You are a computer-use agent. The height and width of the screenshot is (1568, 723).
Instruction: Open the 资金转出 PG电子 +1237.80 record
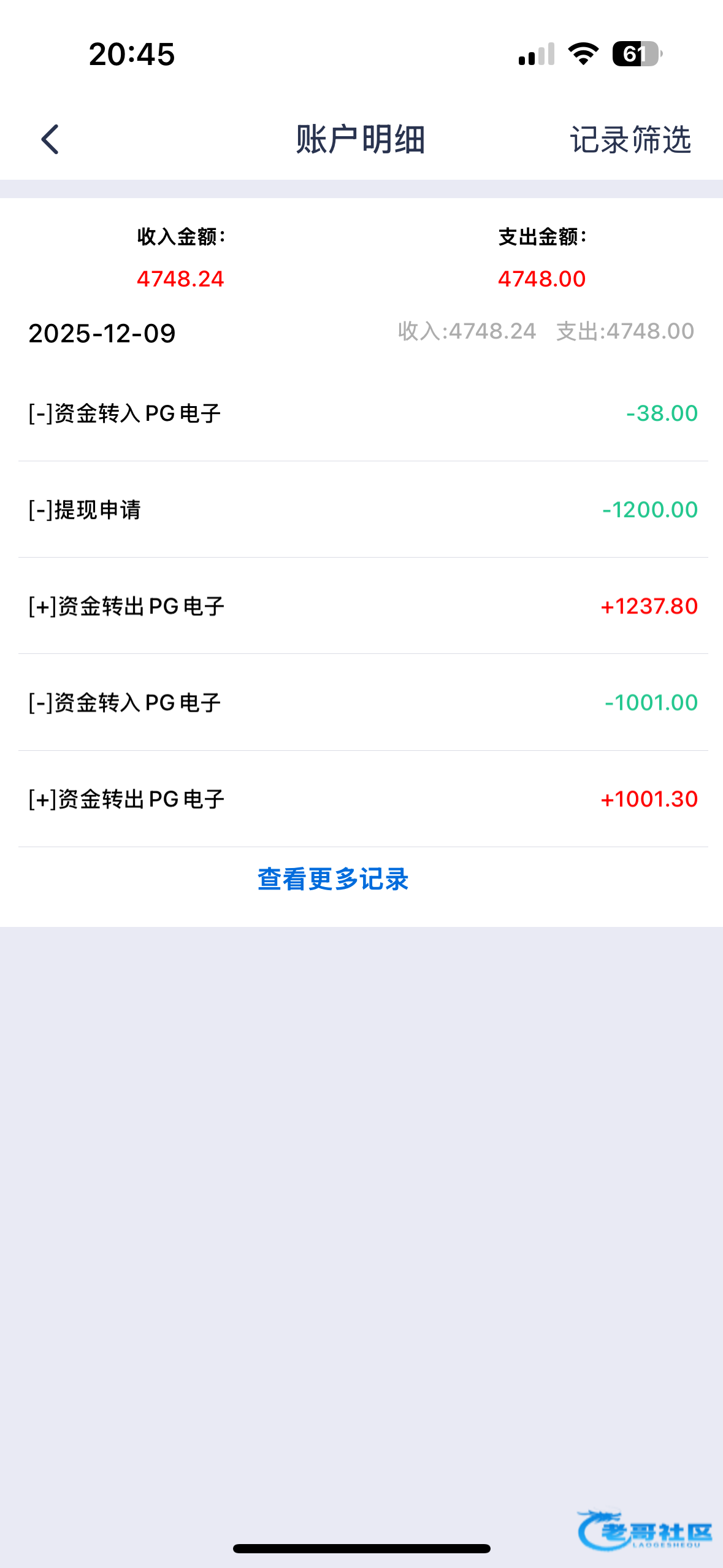point(363,606)
